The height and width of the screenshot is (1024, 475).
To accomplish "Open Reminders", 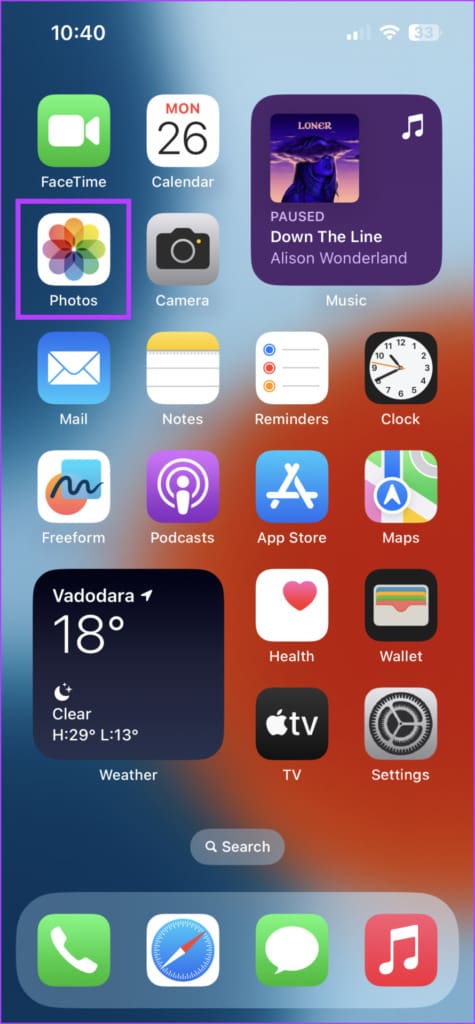I will tap(292, 368).
